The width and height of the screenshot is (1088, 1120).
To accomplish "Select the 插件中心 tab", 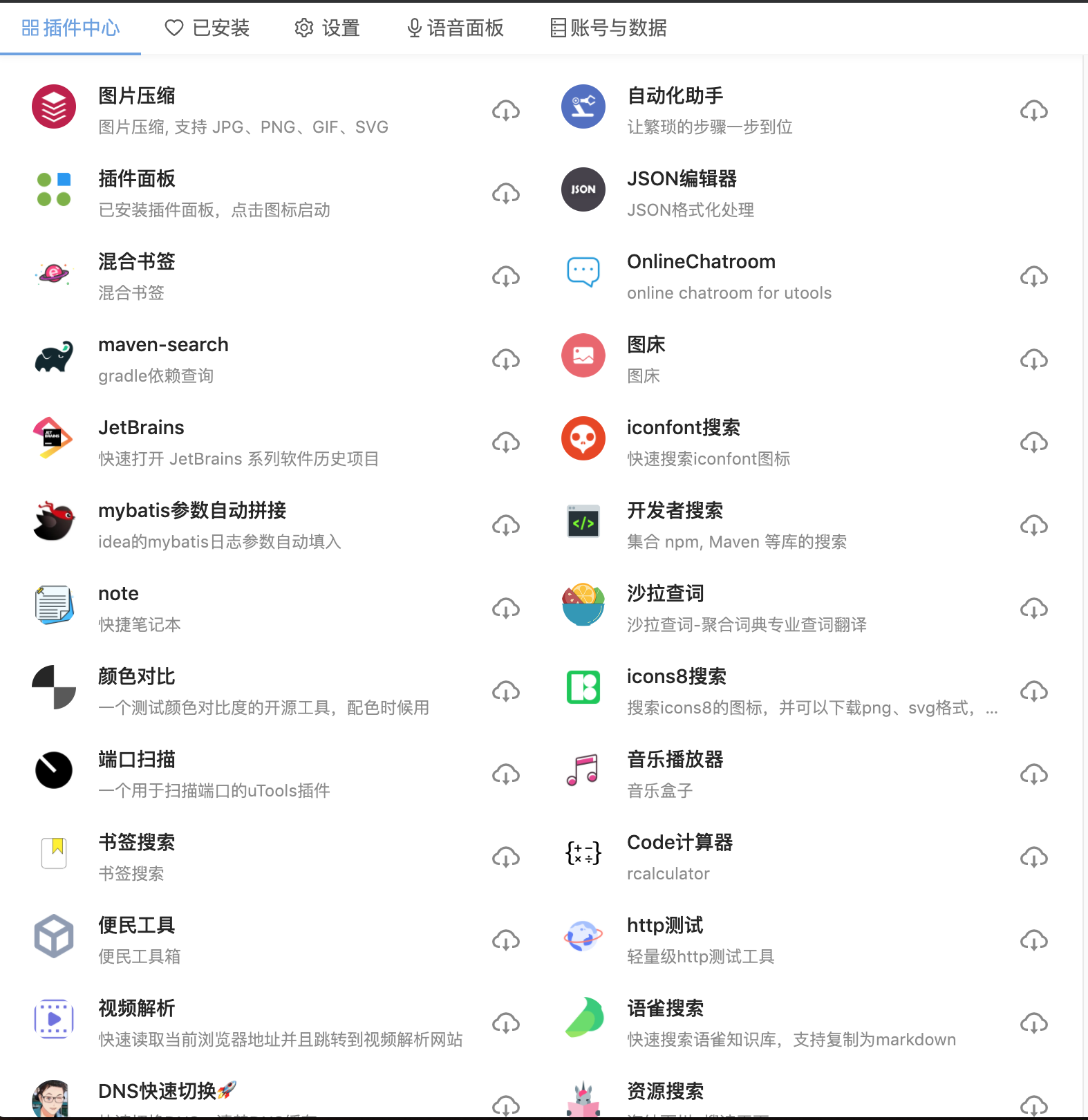I will pos(71,28).
